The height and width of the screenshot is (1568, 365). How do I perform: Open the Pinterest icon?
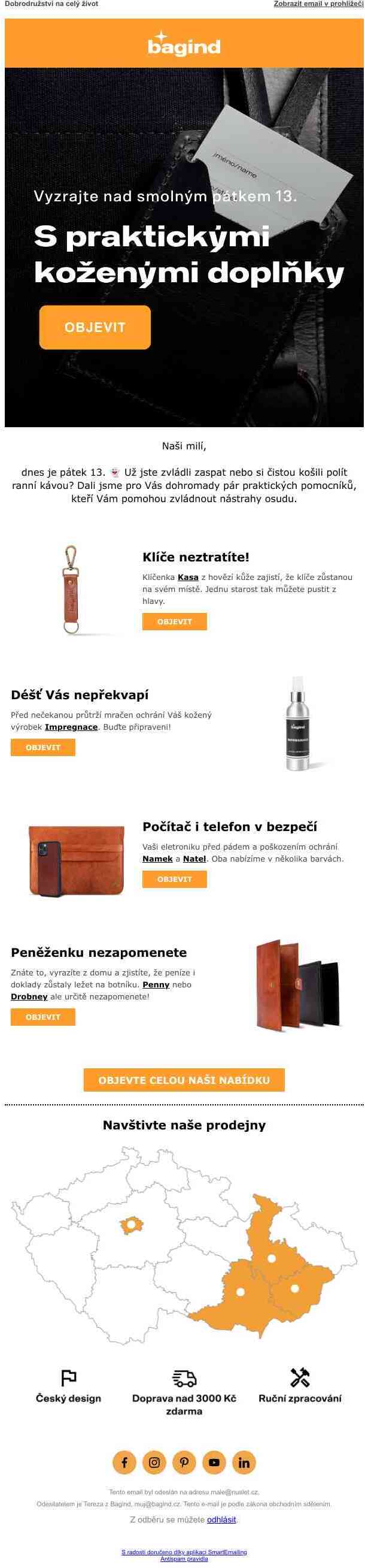(x=184, y=1462)
